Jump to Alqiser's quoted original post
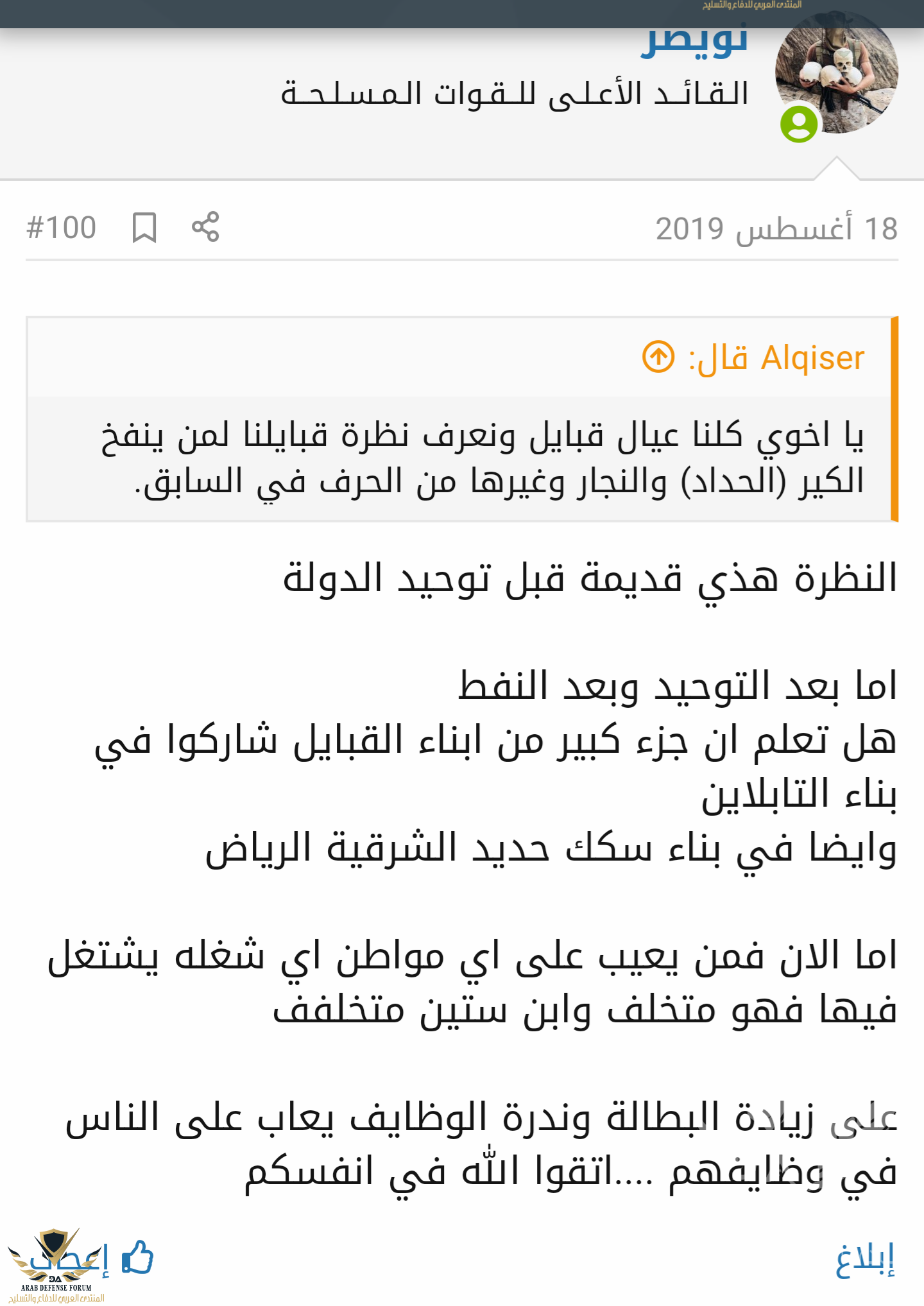 pos(658,357)
